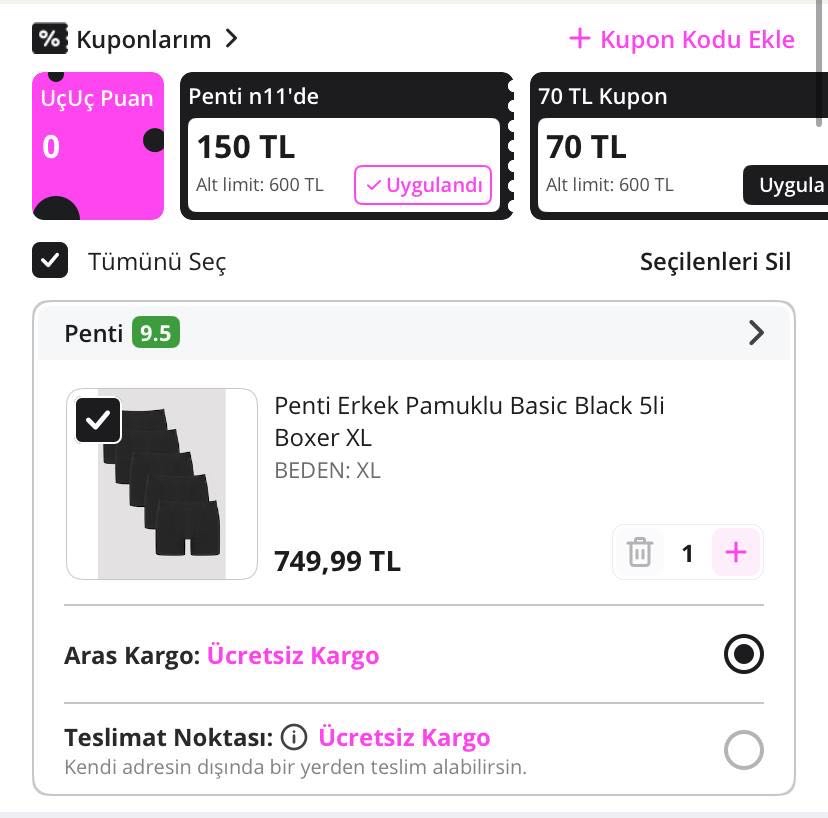This screenshot has width=828, height=818.
Task: Show info about Teslimat Noktası
Action: pos(293,738)
